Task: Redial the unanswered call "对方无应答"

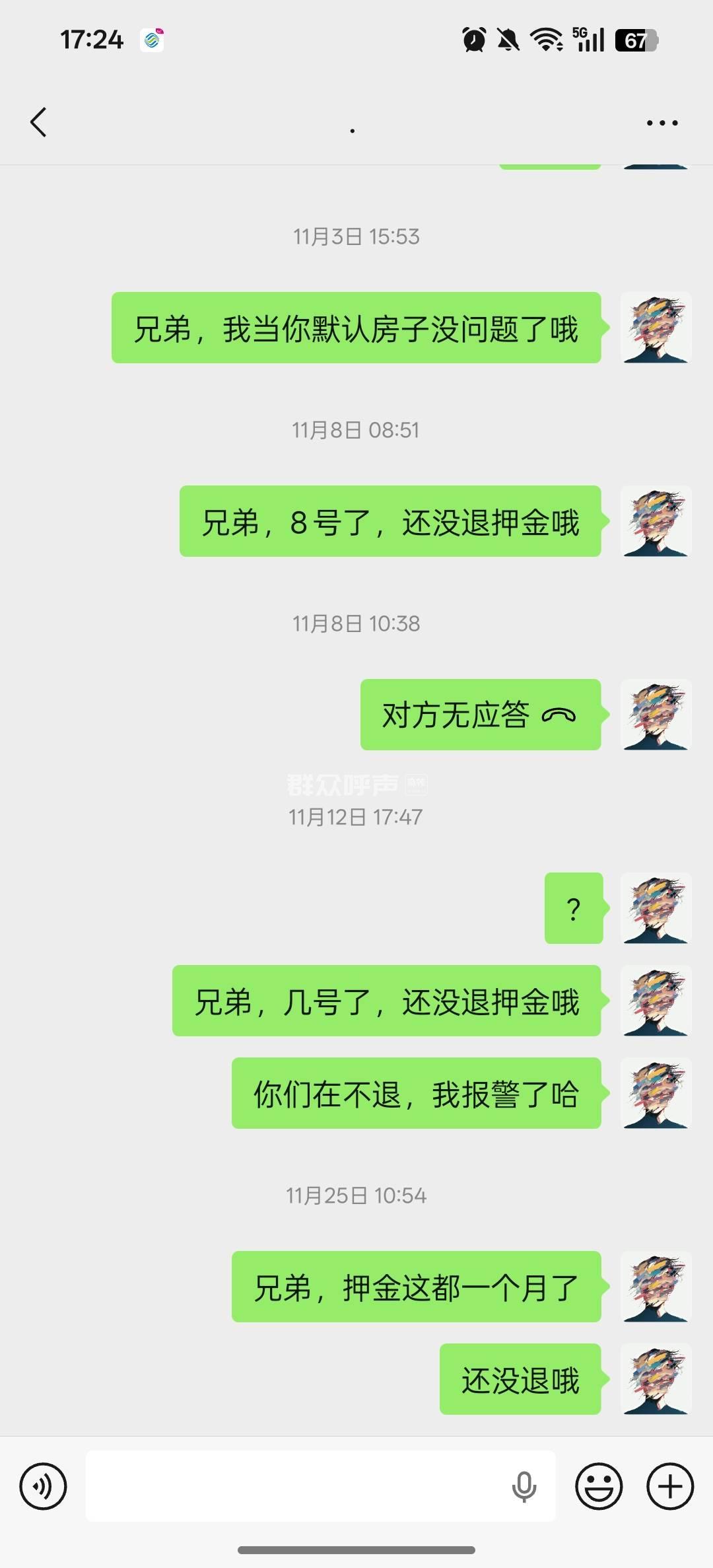Action: point(480,715)
